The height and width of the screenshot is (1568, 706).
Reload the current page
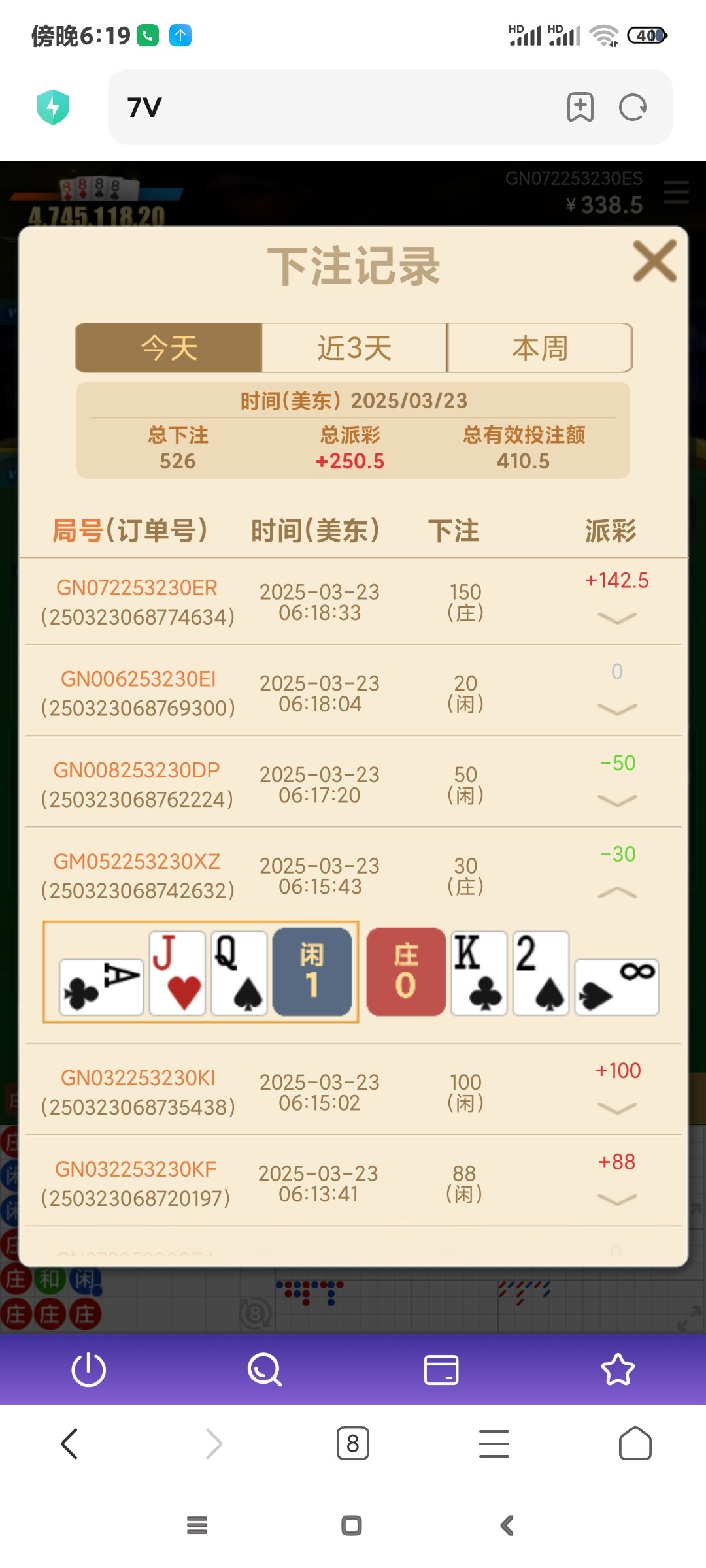(x=633, y=107)
